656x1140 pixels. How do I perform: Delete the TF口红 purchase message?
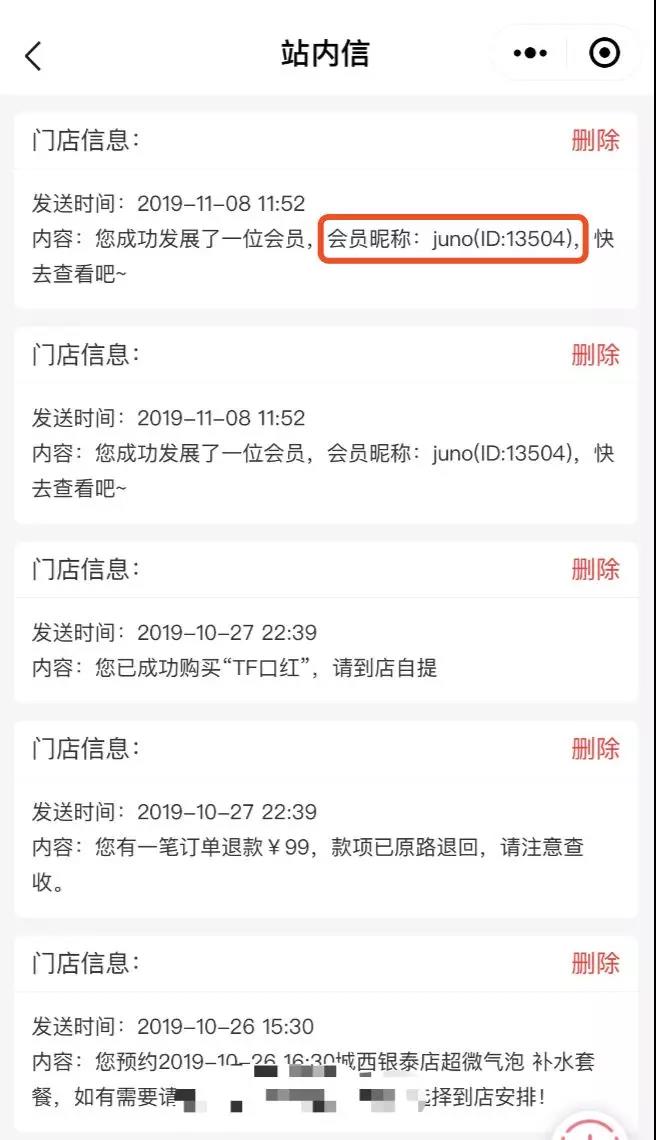[x=595, y=569]
